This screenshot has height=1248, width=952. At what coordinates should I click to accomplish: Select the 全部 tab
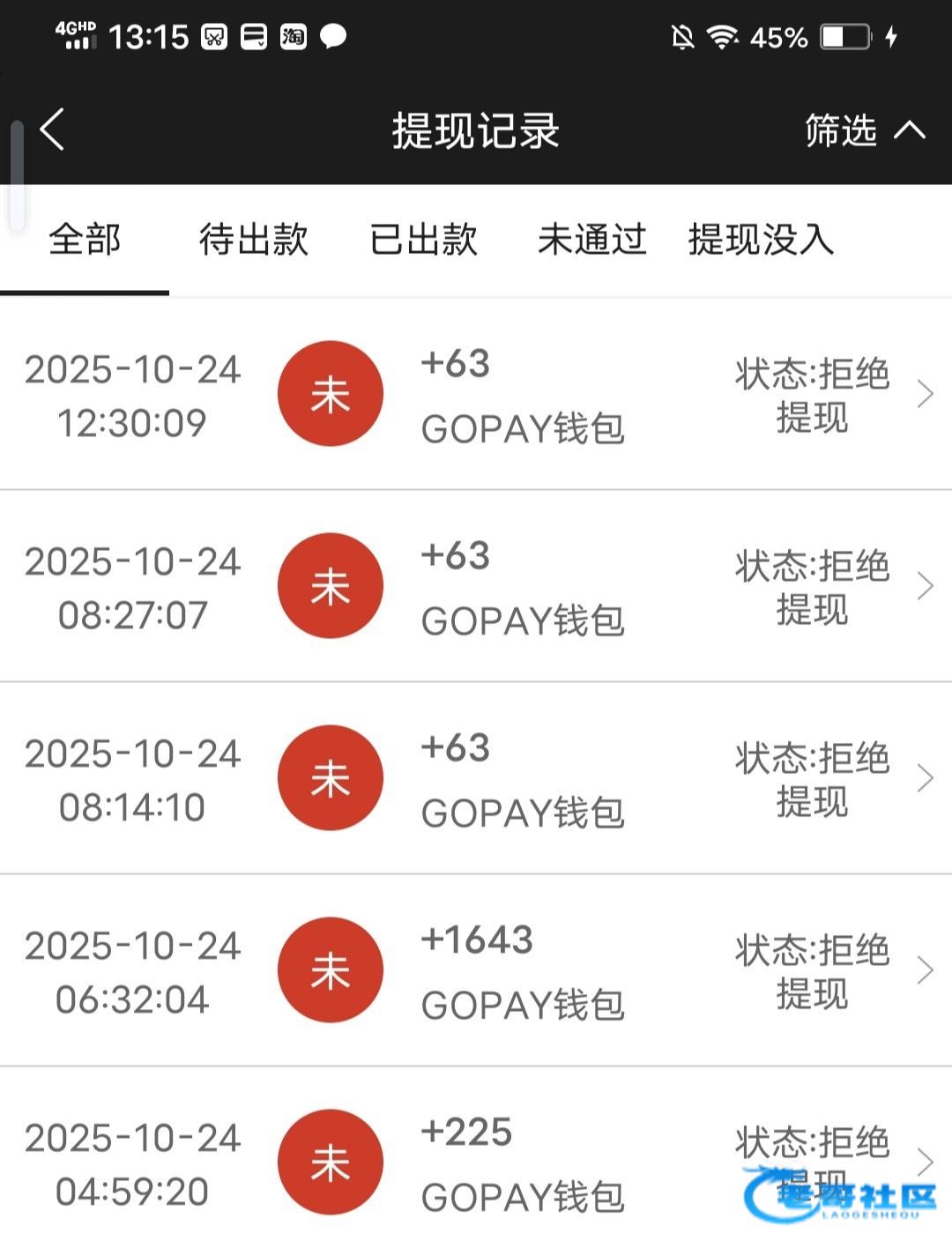(85, 240)
